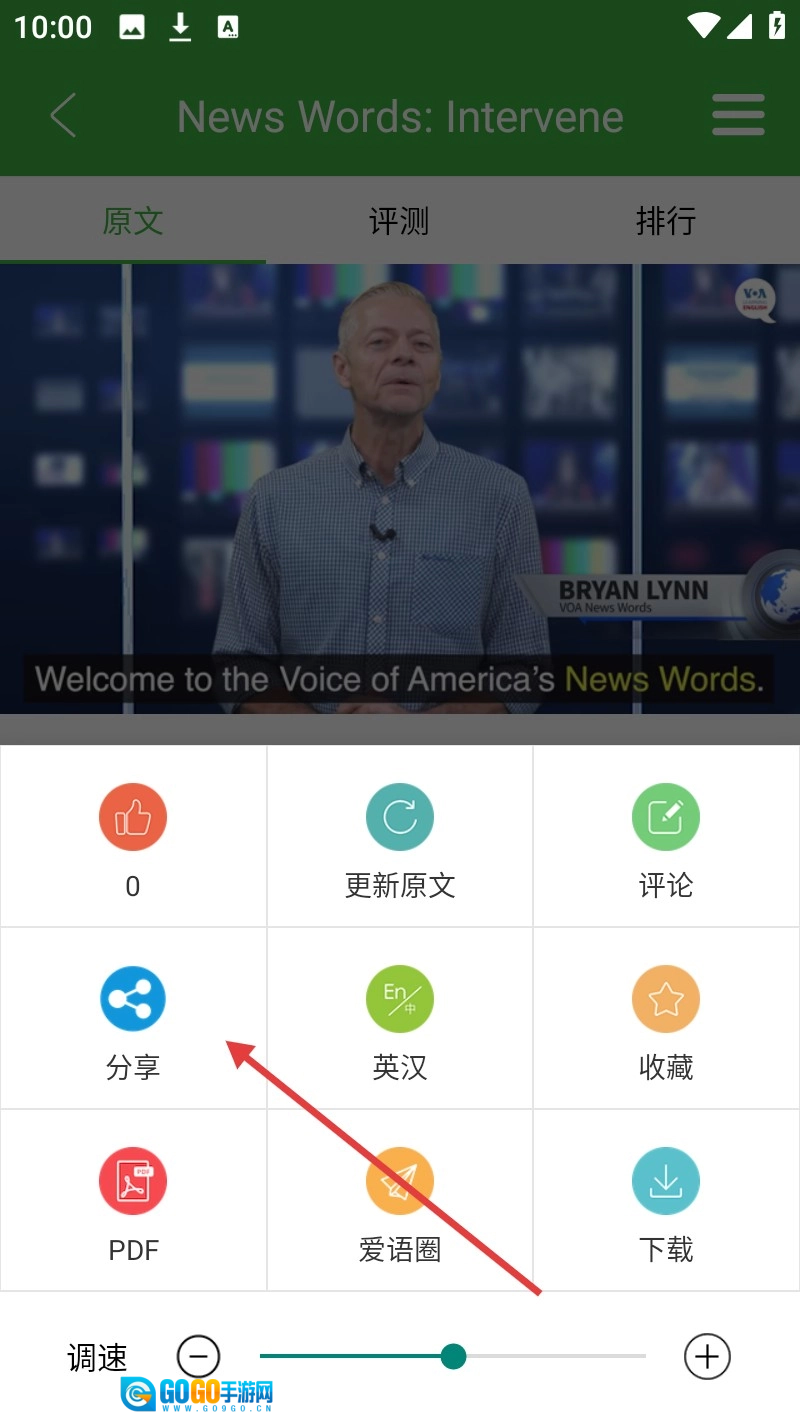Decrease playback speed with minus
Image resolution: width=800 pixels, height=1422 pixels.
[198, 1357]
